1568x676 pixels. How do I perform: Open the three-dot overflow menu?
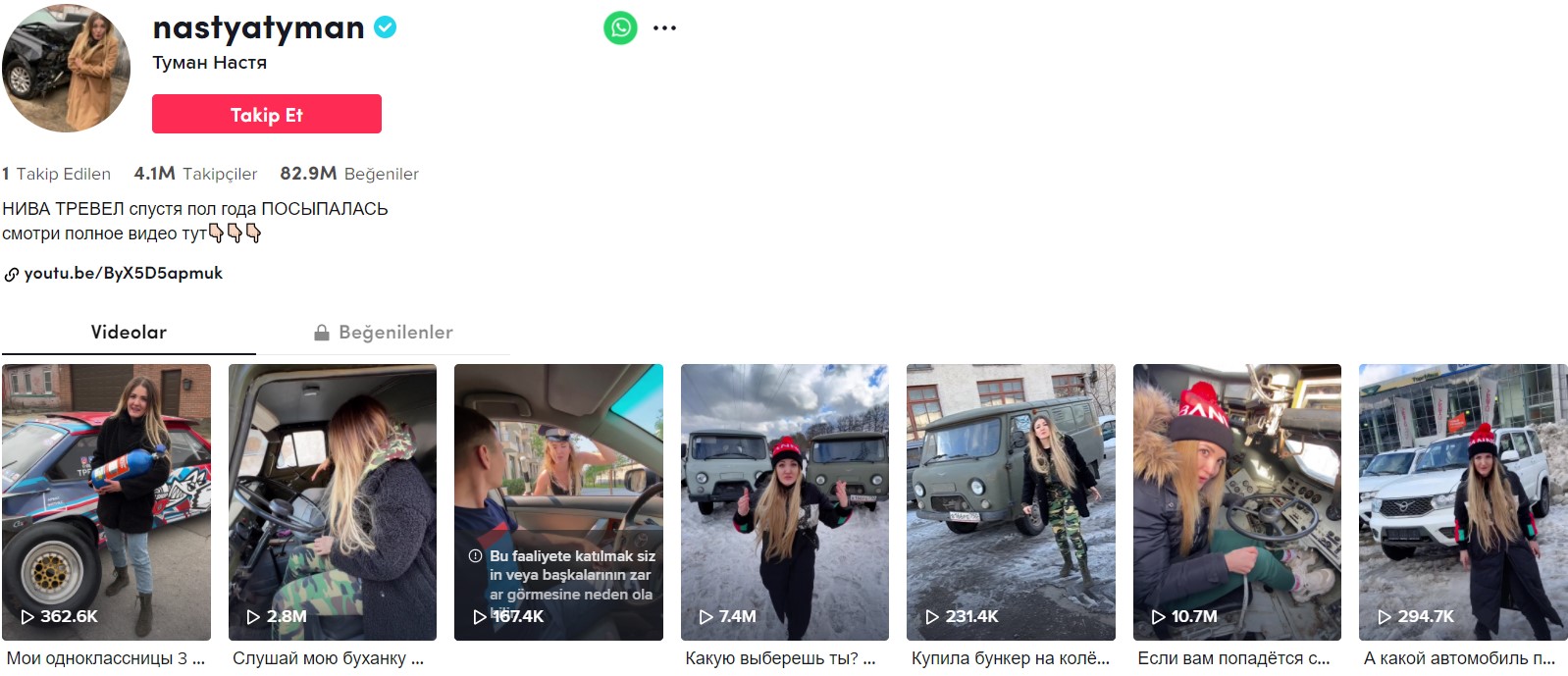[x=664, y=27]
